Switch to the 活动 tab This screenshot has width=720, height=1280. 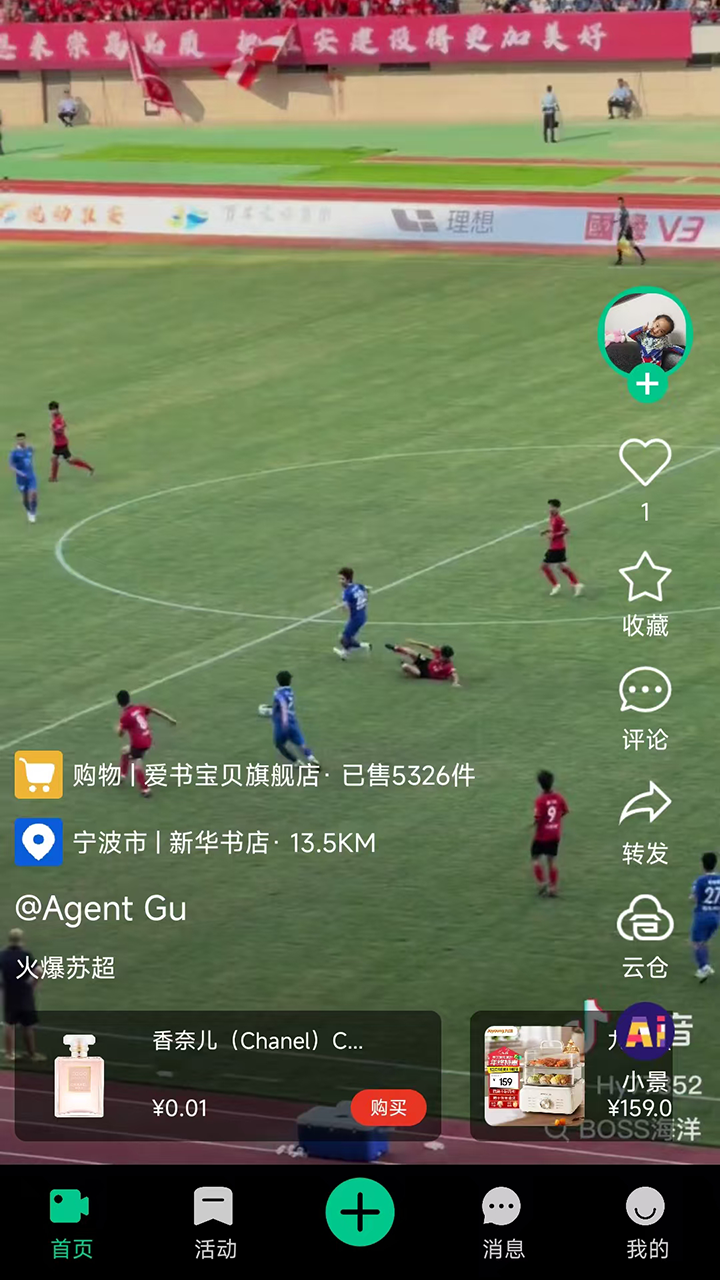pos(215,1220)
